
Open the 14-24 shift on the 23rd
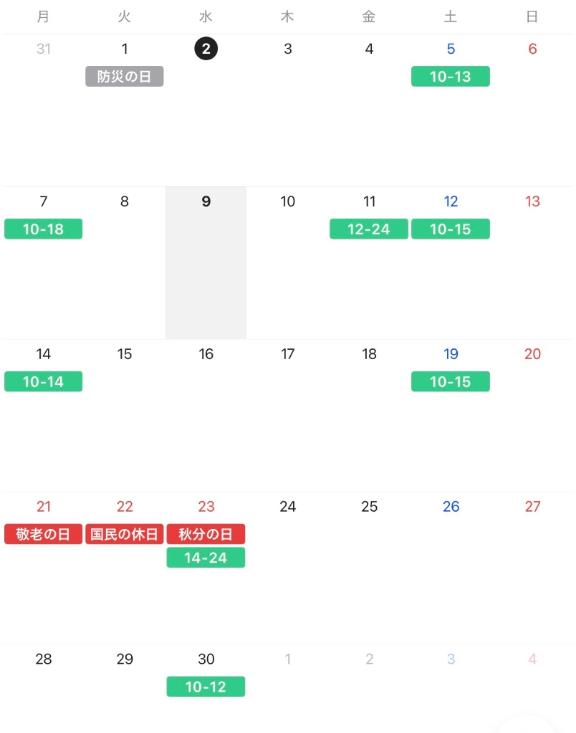206,558
